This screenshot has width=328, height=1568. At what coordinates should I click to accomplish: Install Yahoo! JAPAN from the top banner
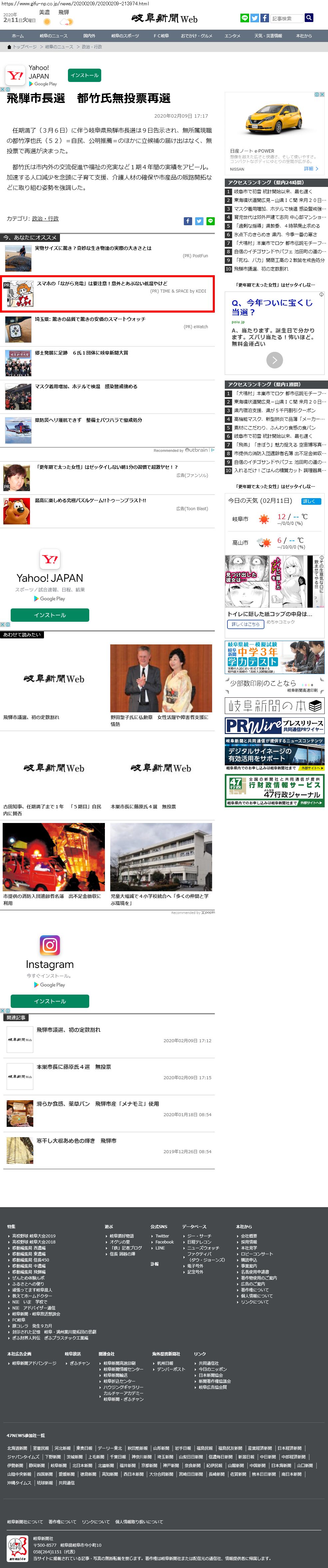pyautogui.click(x=84, y=76)
